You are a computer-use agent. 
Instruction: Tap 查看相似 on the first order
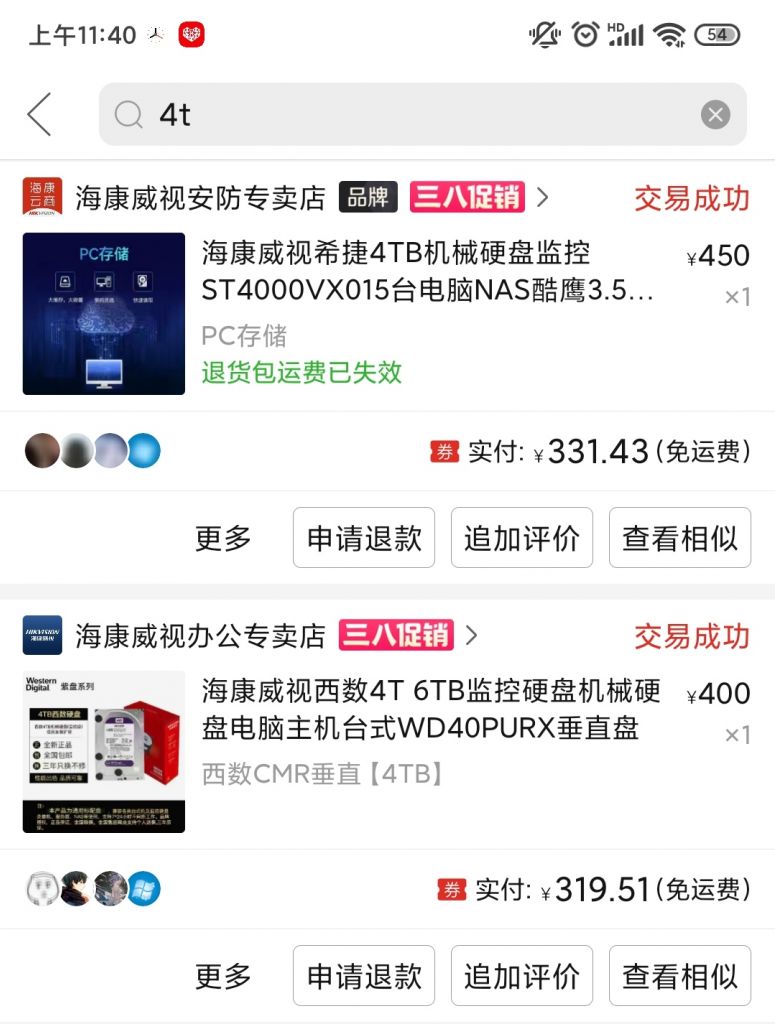tap(680, 538)
